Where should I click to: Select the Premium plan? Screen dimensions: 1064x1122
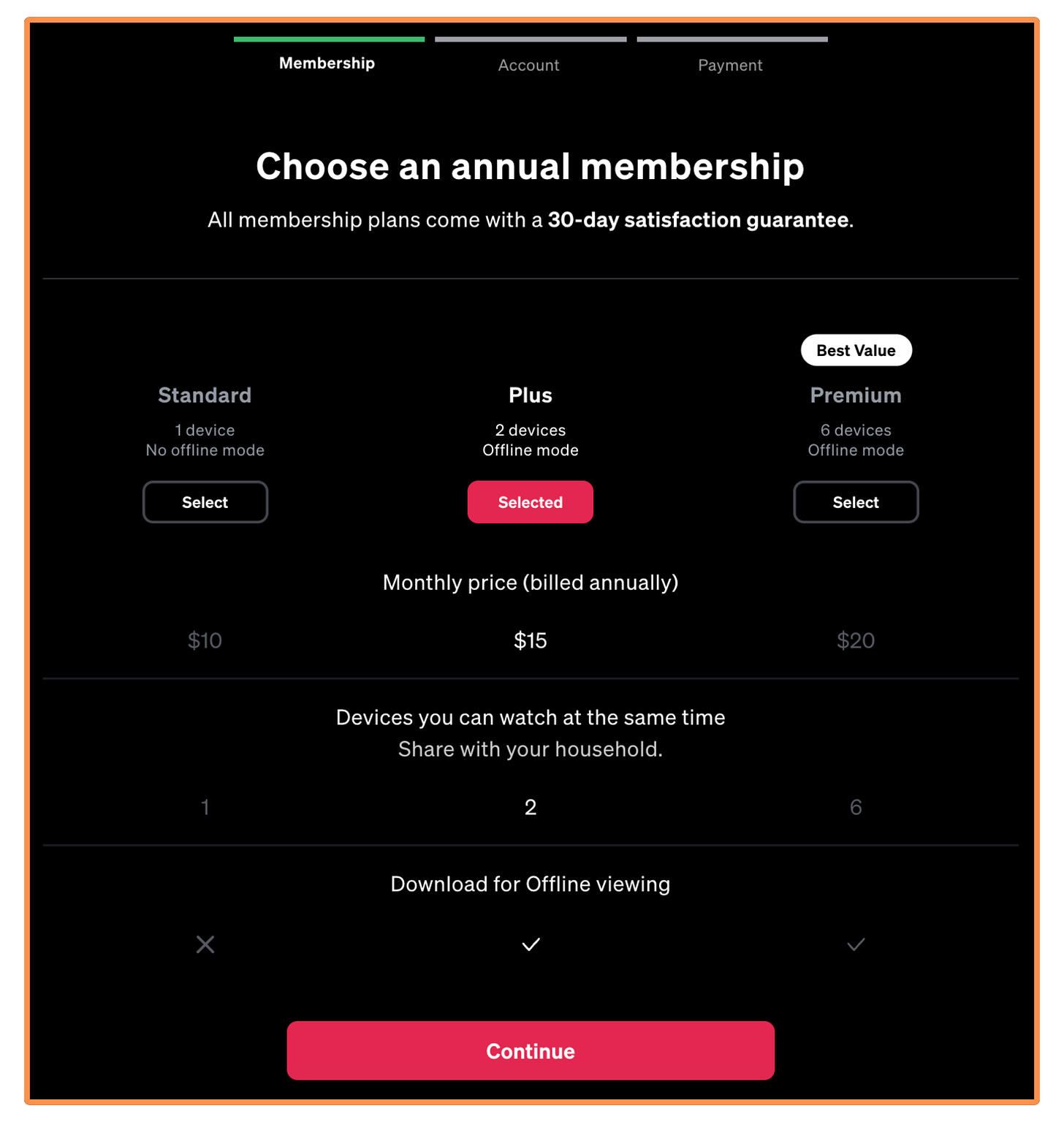tap(856, 502)
